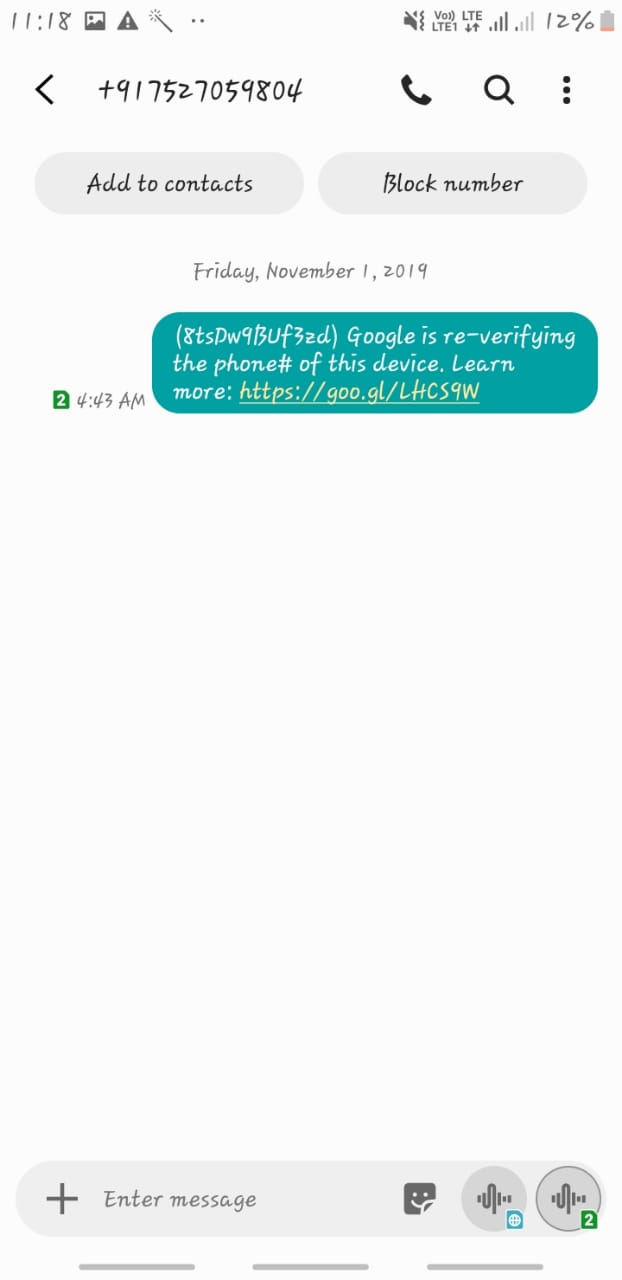Open the sticker picker
622x1280 pixels.
click(x=420, y=1198)
